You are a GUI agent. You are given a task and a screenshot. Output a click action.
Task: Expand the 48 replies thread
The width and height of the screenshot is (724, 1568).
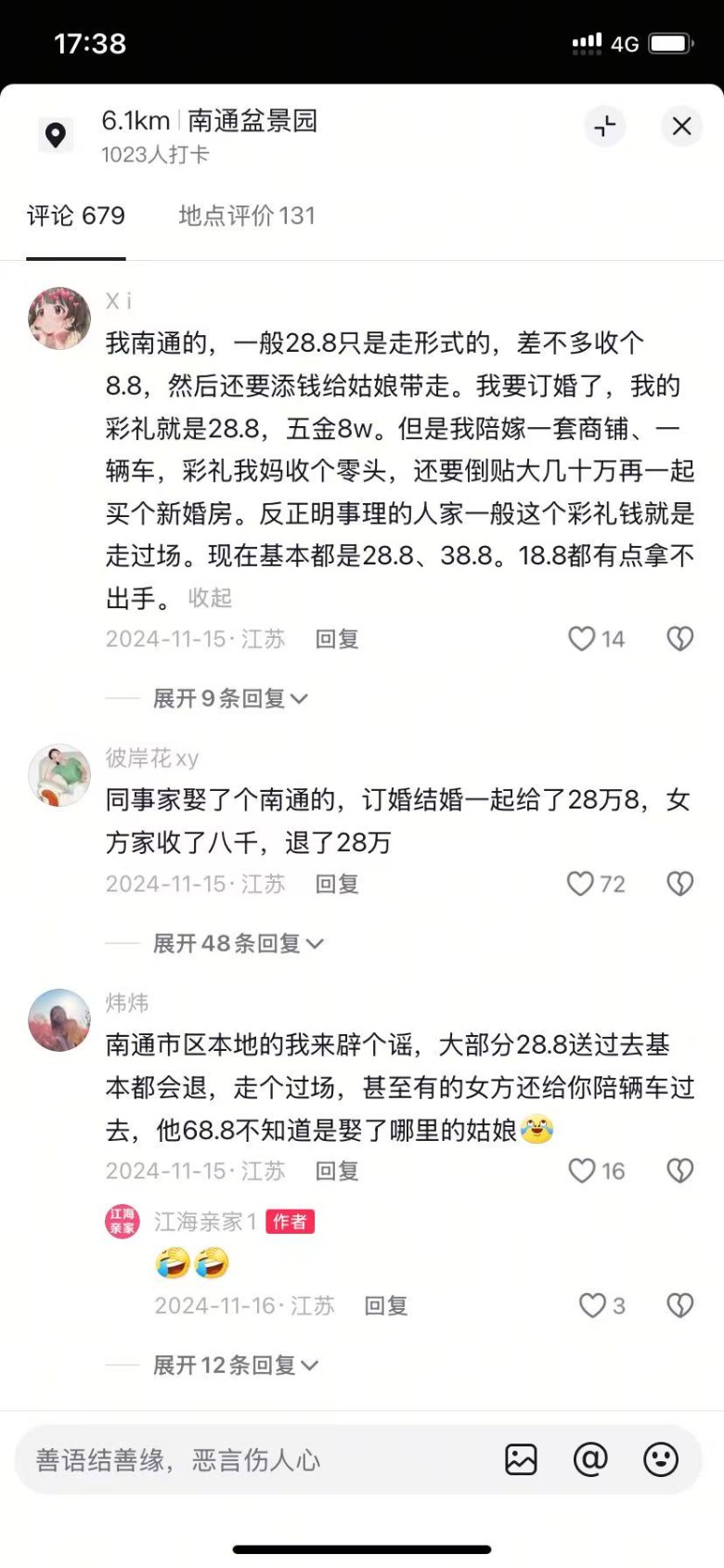click(x=238, y=943)
